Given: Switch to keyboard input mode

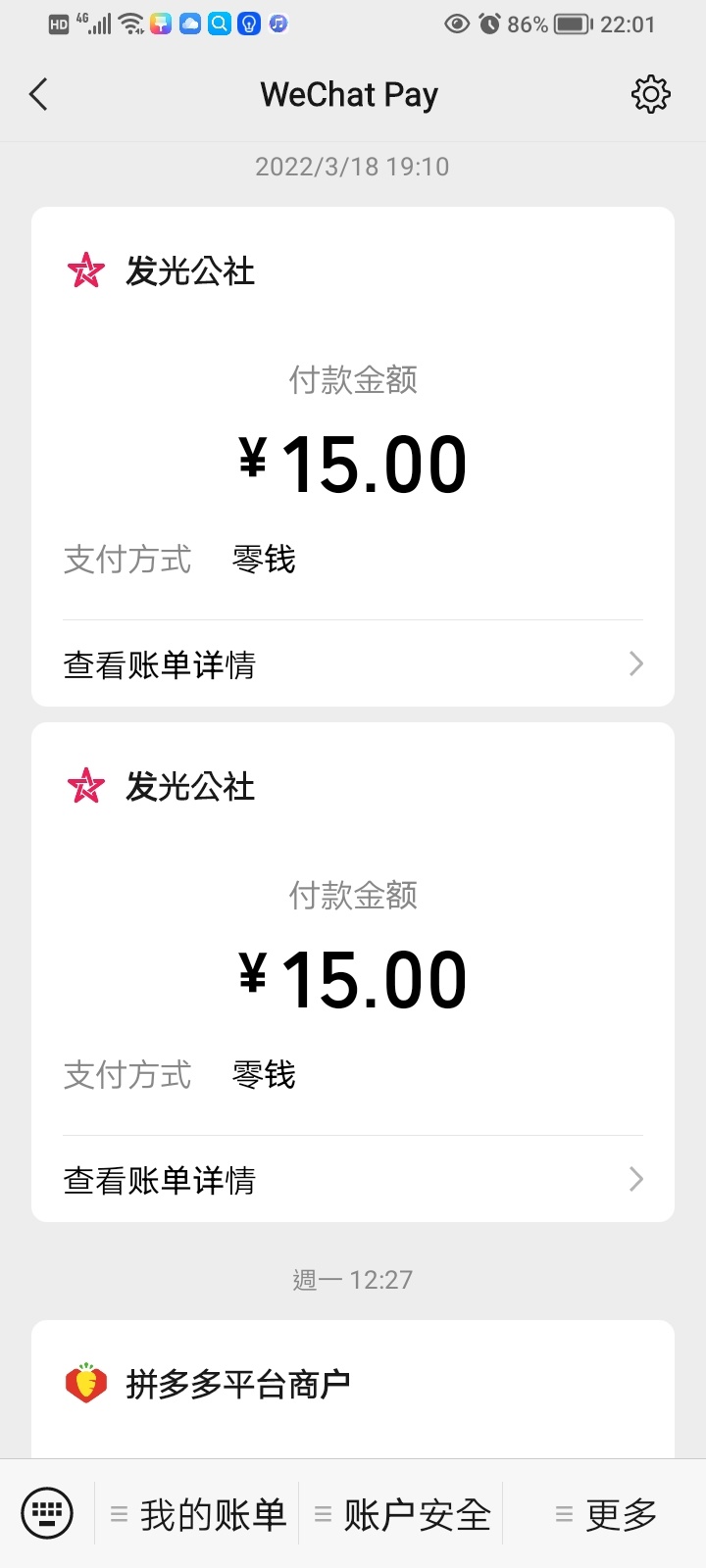Looking at the screenshot, I should [x=46, y=1513].
